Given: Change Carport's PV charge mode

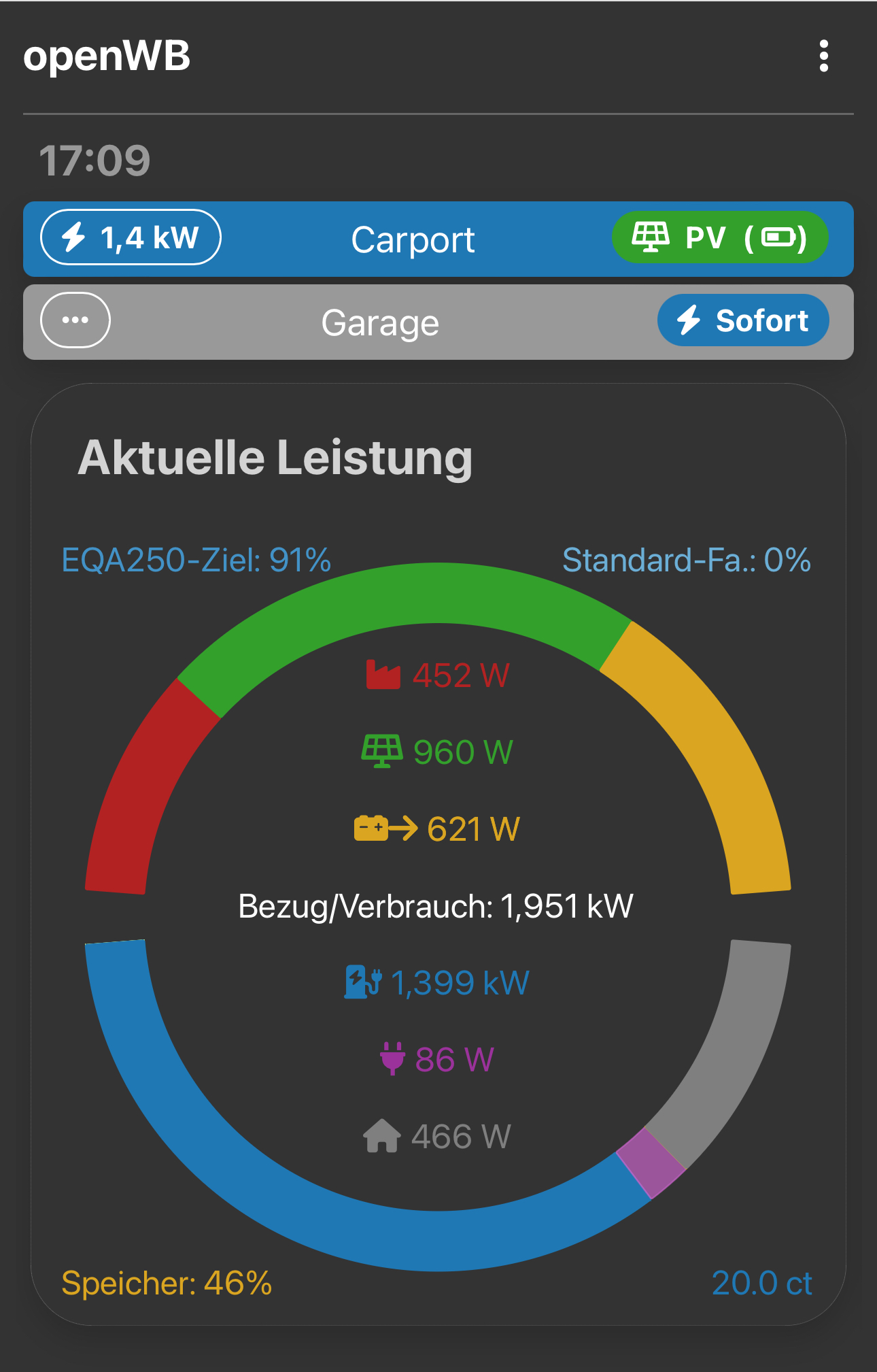Looking at the screenshot, I should click(x=719, y=238).
